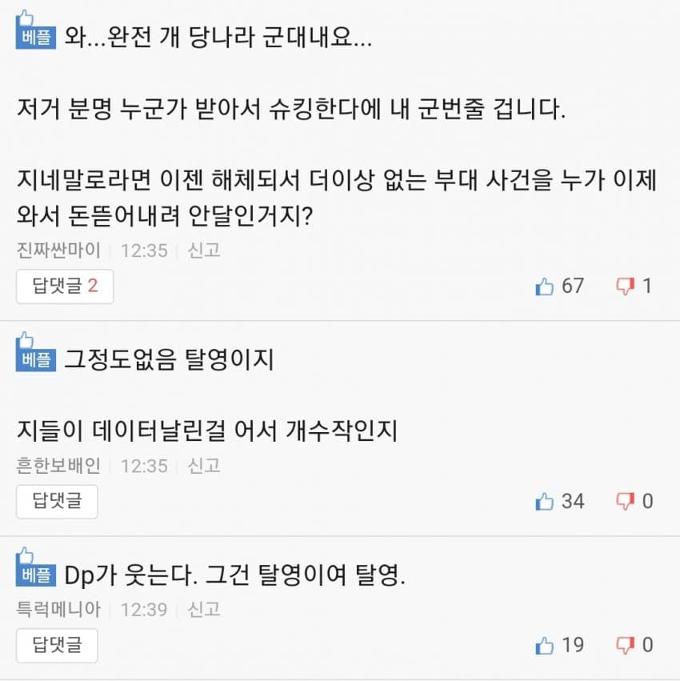The image size is (680, 681).
Task: Tap 답댓글 under 흔한보배인's comment
Action: 57,501
